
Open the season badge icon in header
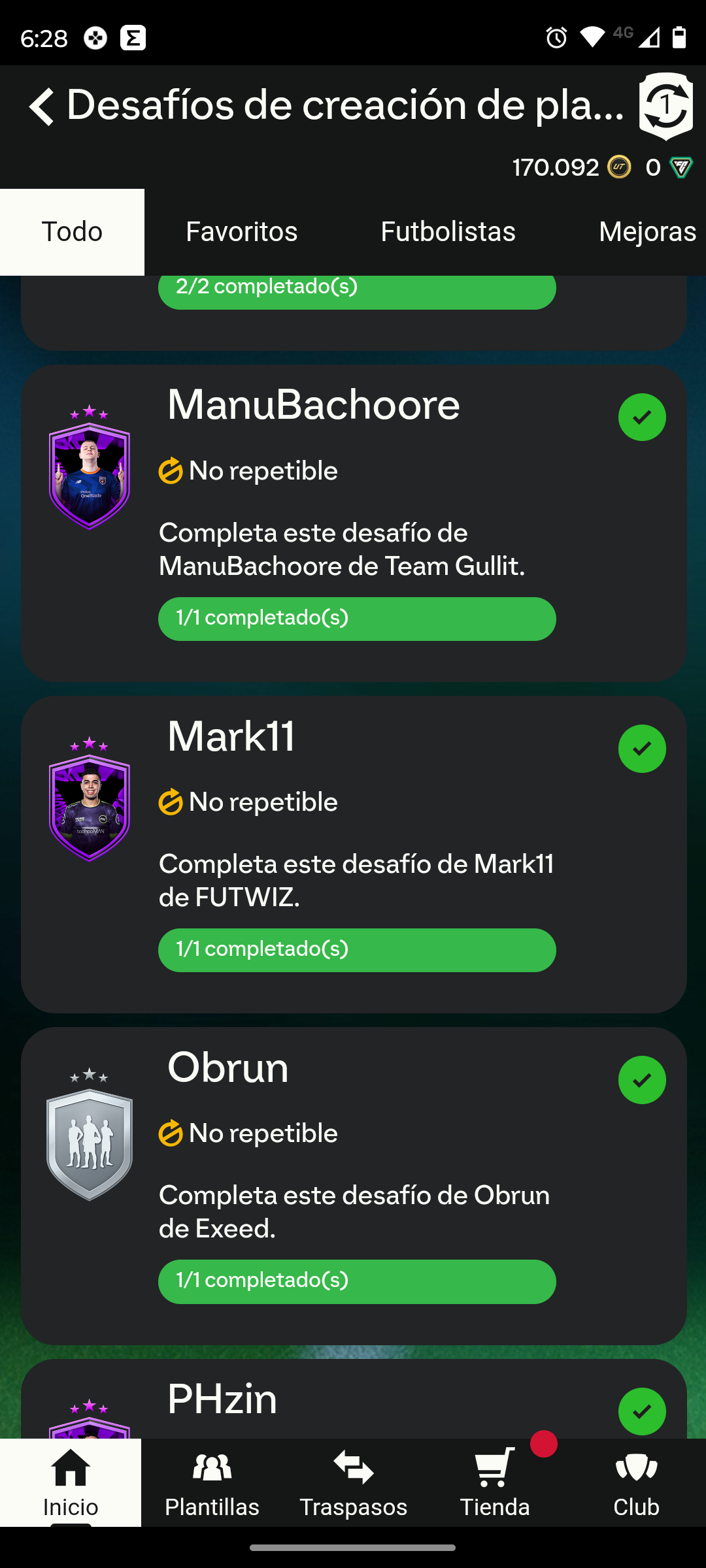coord(665,106)
